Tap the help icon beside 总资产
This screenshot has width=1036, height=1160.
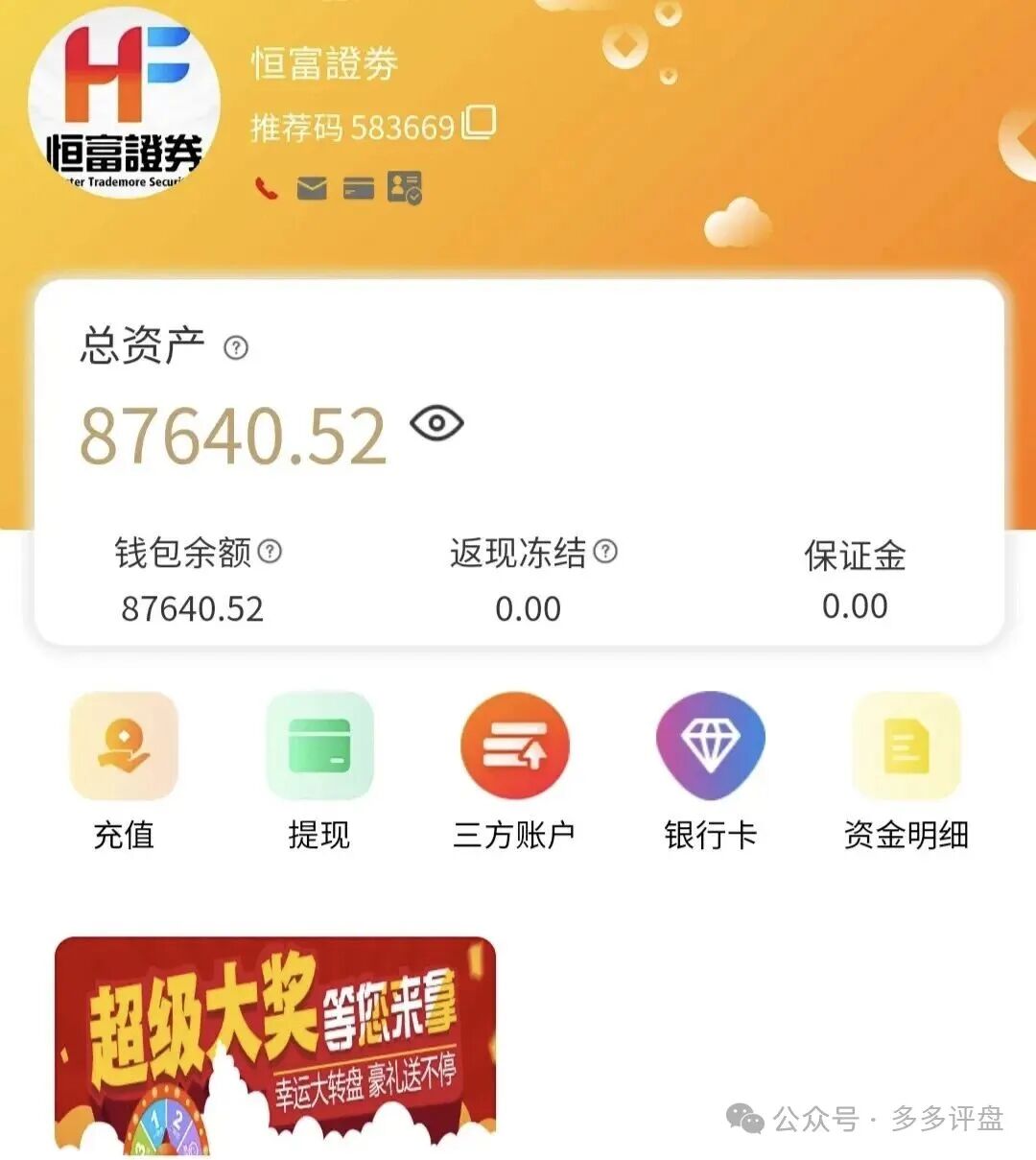236,347
